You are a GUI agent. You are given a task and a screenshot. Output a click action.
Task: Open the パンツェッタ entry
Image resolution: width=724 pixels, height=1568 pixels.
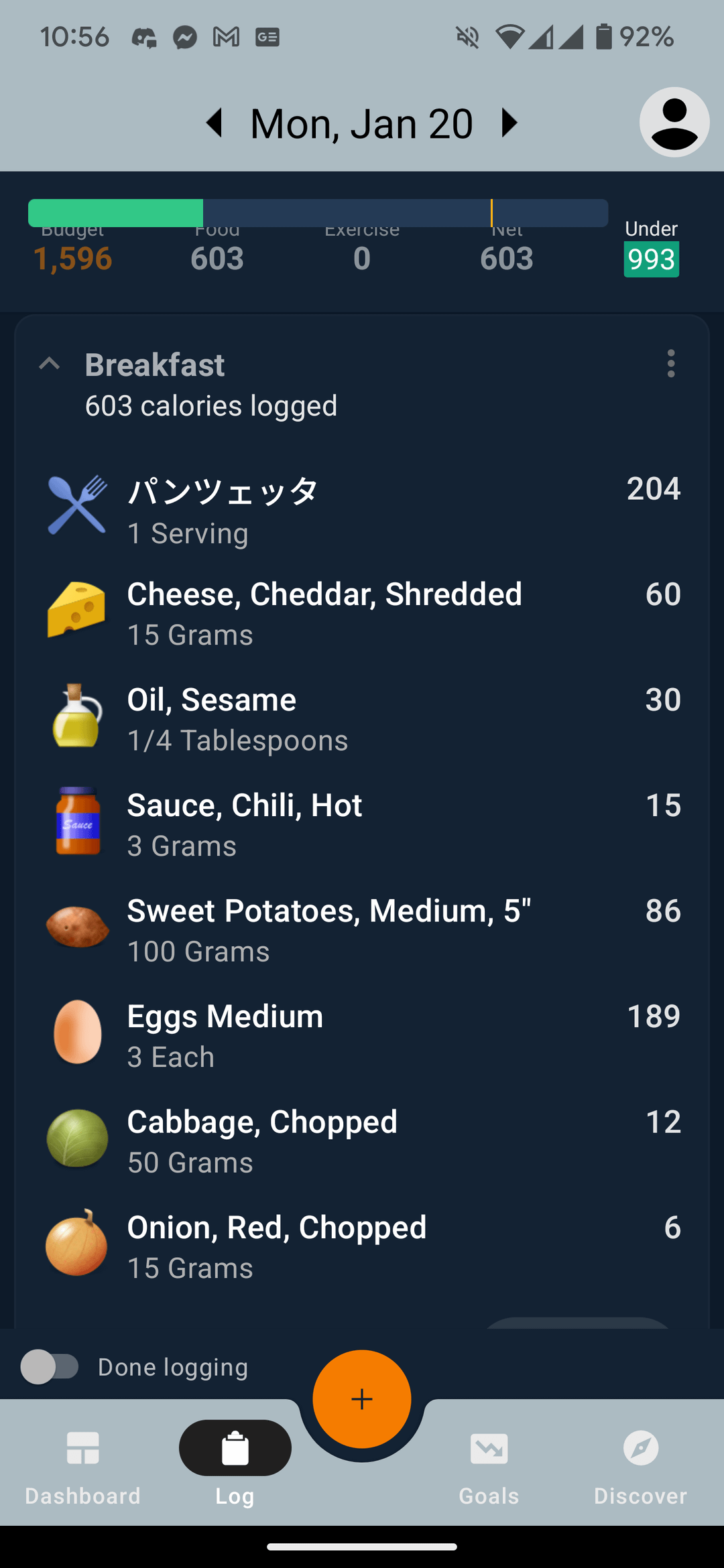362,511
